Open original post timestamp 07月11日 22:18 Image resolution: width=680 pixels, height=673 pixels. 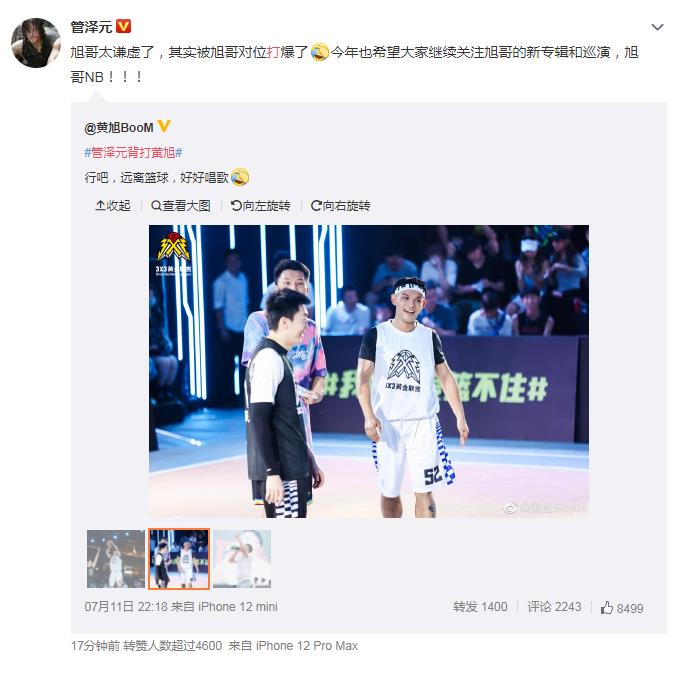[125, 607]
